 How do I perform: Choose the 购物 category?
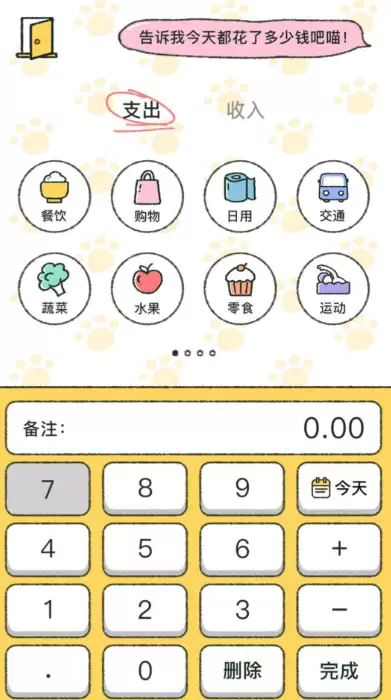click(147, 196)
